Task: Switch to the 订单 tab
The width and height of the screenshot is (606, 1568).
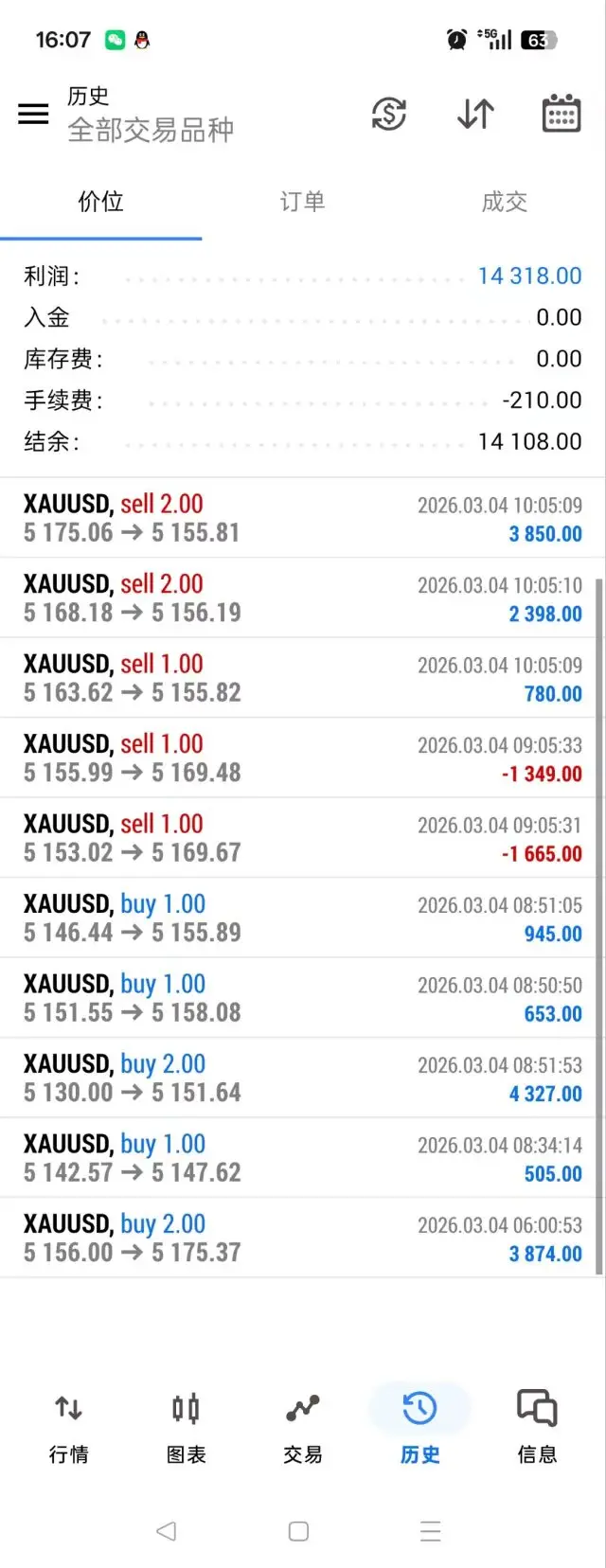Action: pyautogui.click(x=302, y=202)
